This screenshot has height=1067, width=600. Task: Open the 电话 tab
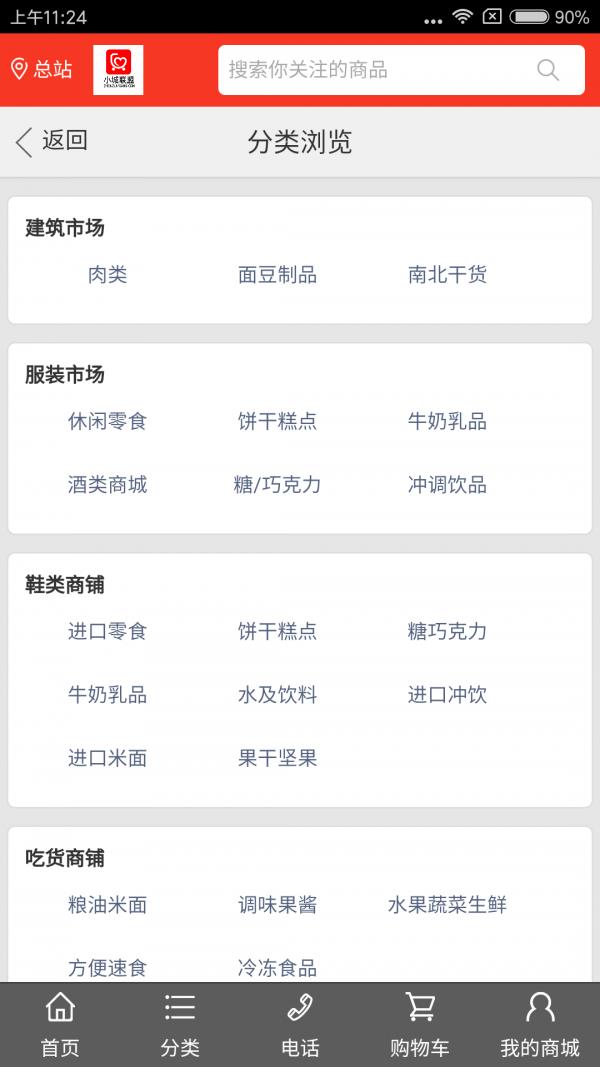coord(300,1024)
